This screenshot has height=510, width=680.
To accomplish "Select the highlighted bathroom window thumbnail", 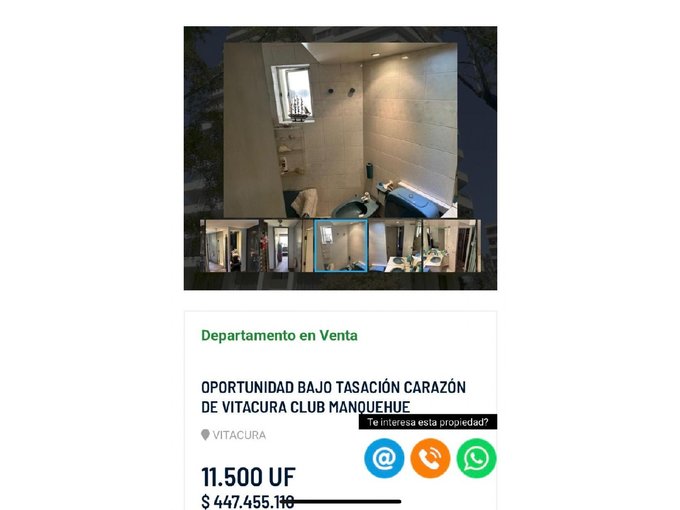I will [x=341, y=246].
